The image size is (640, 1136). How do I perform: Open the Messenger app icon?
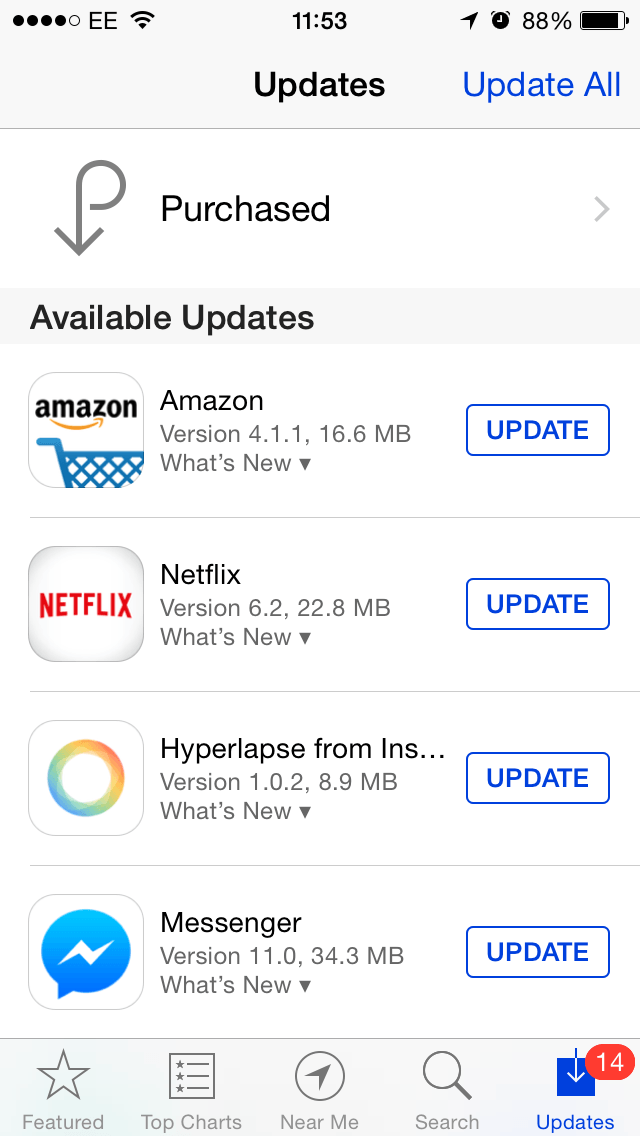tap(86, 952)
